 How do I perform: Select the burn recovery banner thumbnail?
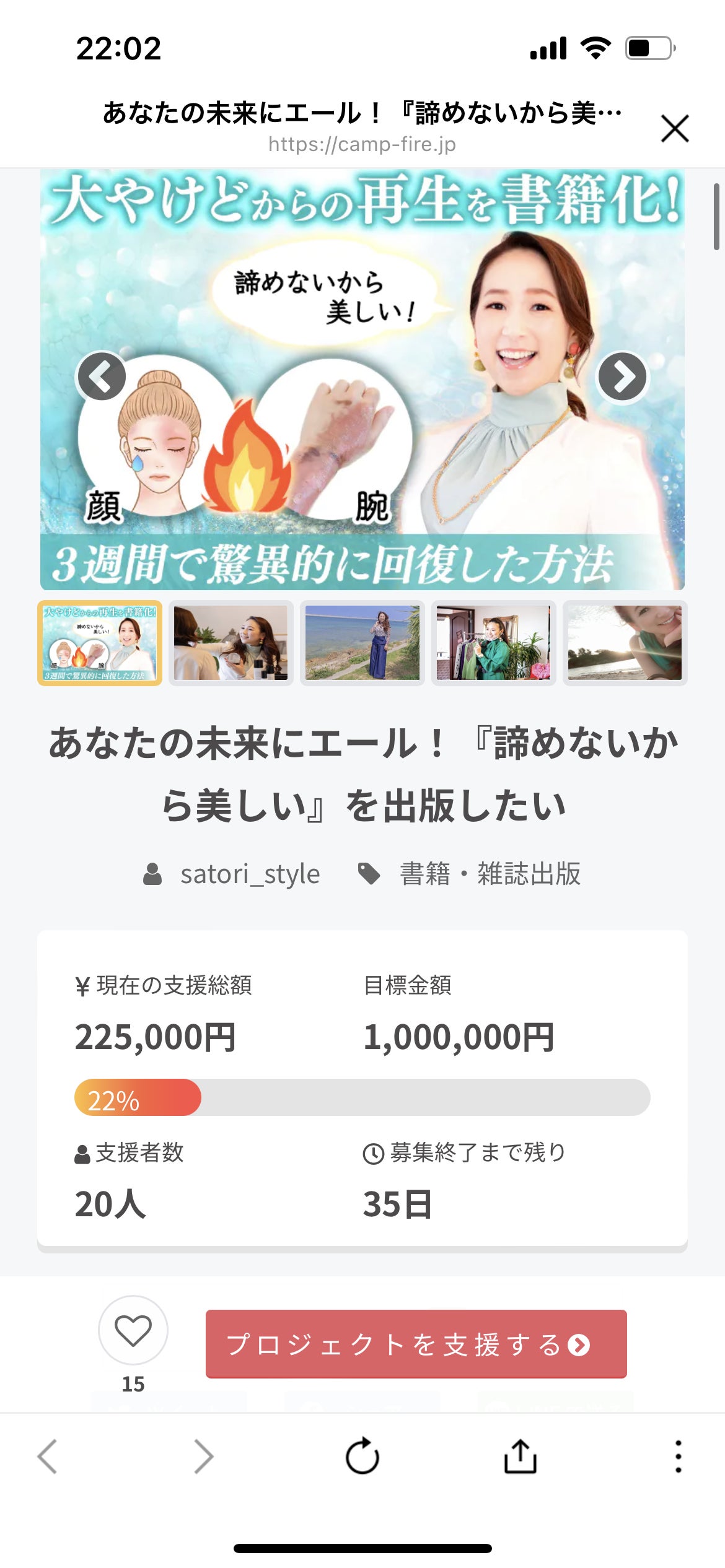tap(100, 643)
